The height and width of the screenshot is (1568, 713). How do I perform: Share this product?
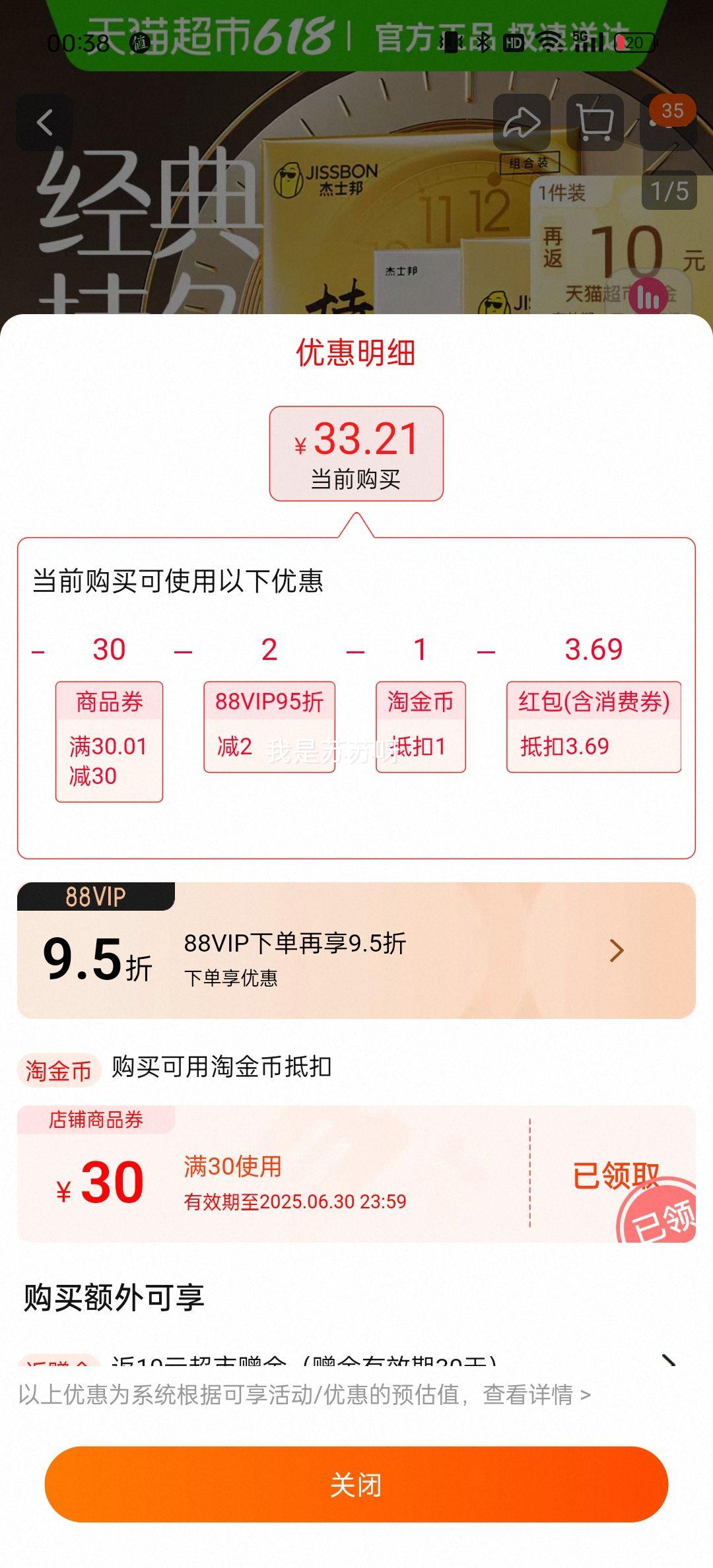522,123
